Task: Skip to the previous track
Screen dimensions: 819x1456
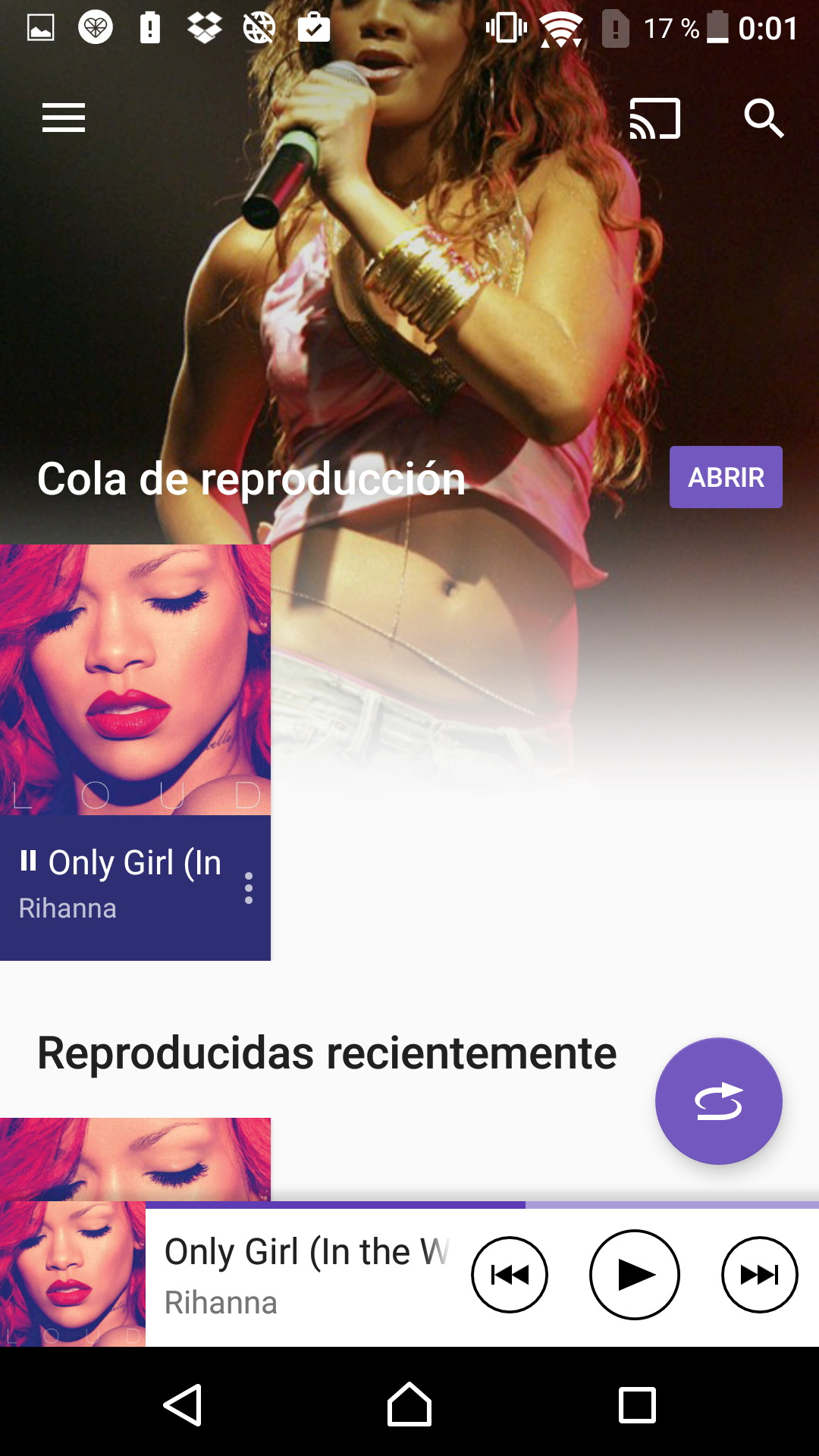Action: coord(510,1275)
